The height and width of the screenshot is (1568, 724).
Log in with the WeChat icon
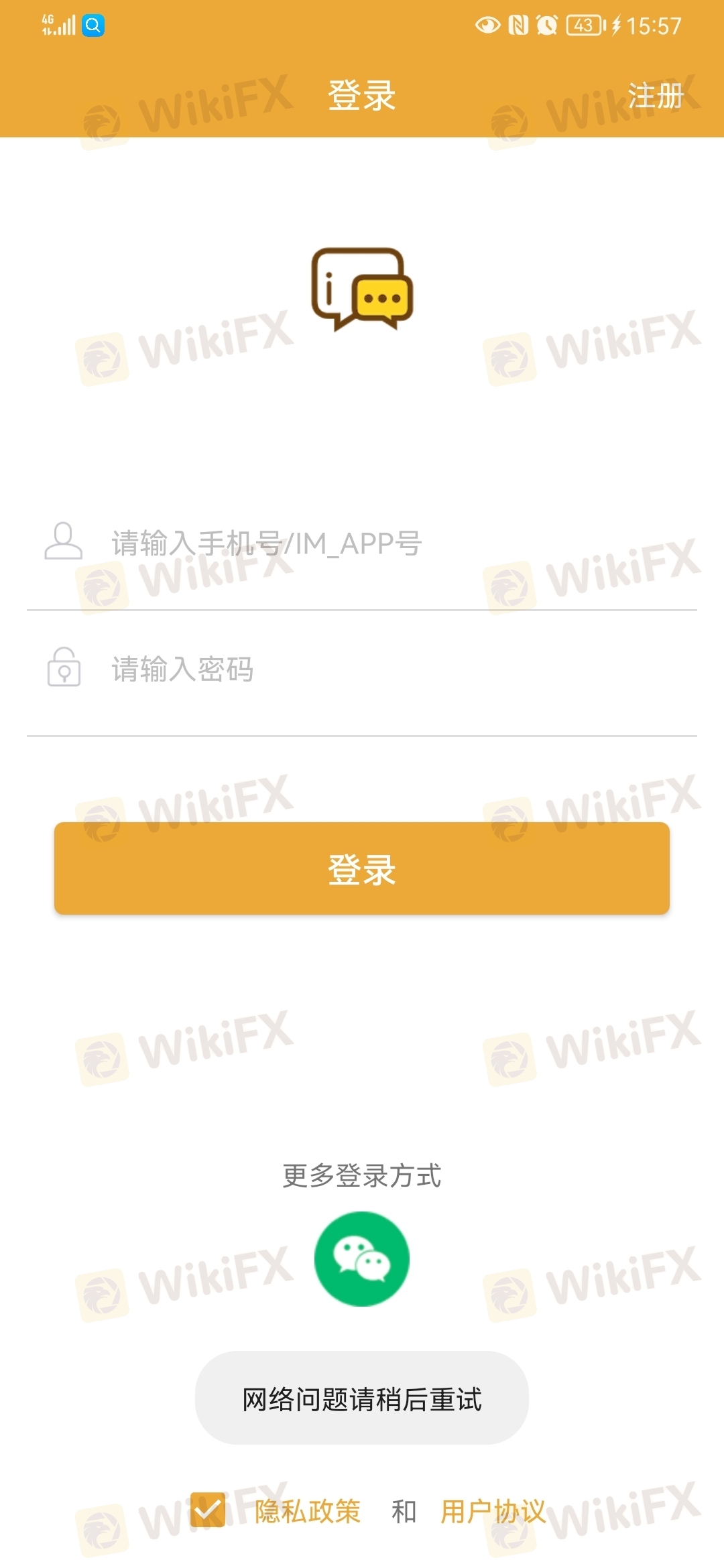(x=362, y=1259)
